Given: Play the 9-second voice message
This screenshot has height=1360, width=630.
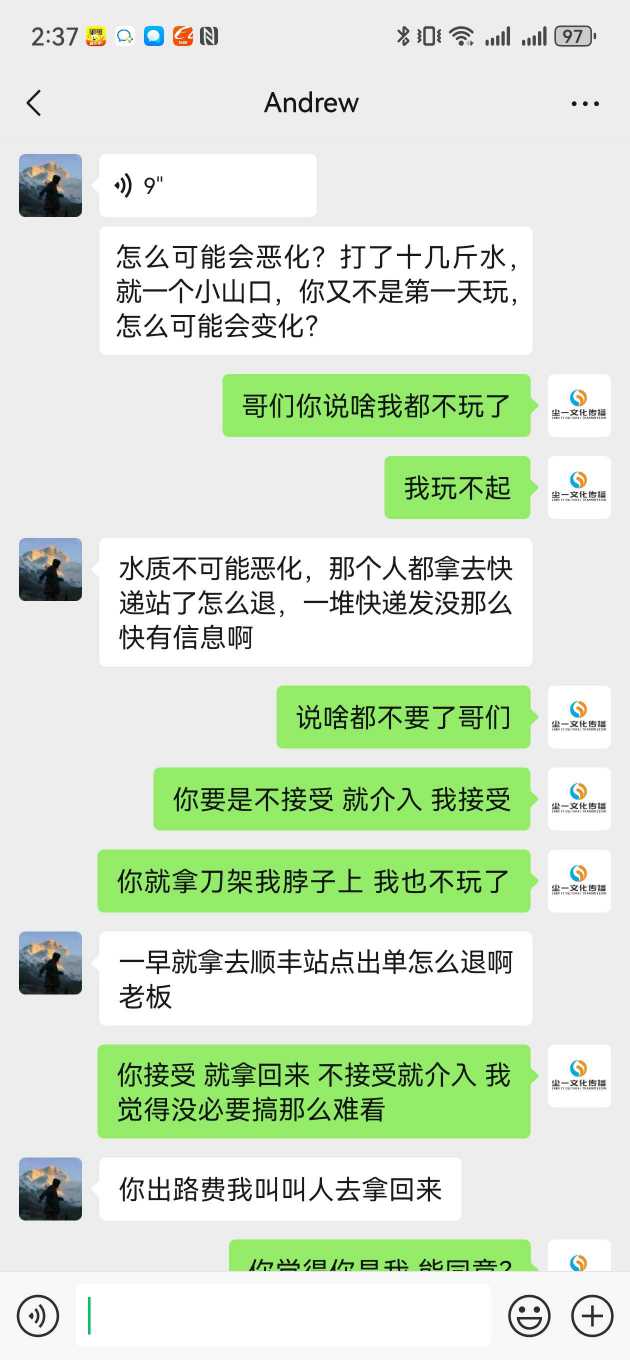Looking at the screenshot, I should pyautogui.click(x=207, y=186).
